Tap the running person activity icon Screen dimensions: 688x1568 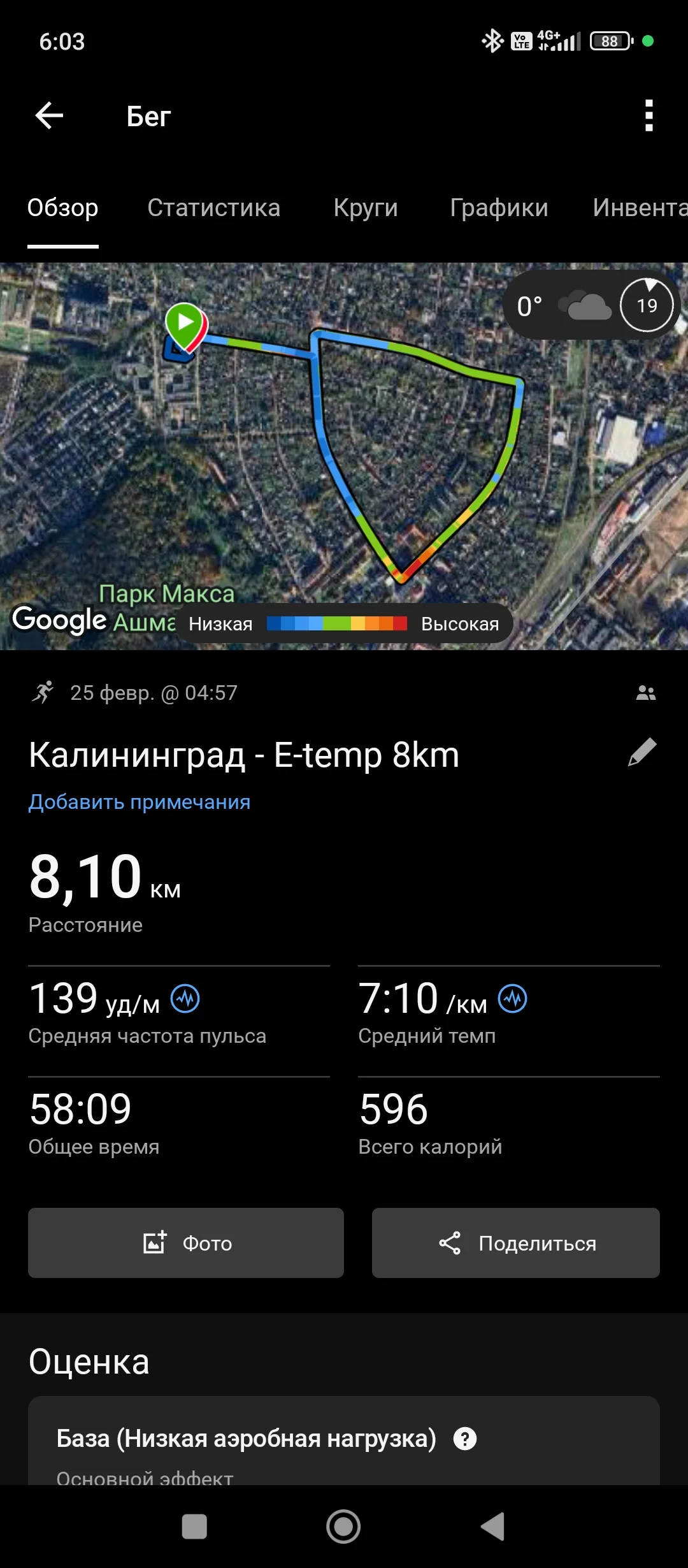point(43,692)
